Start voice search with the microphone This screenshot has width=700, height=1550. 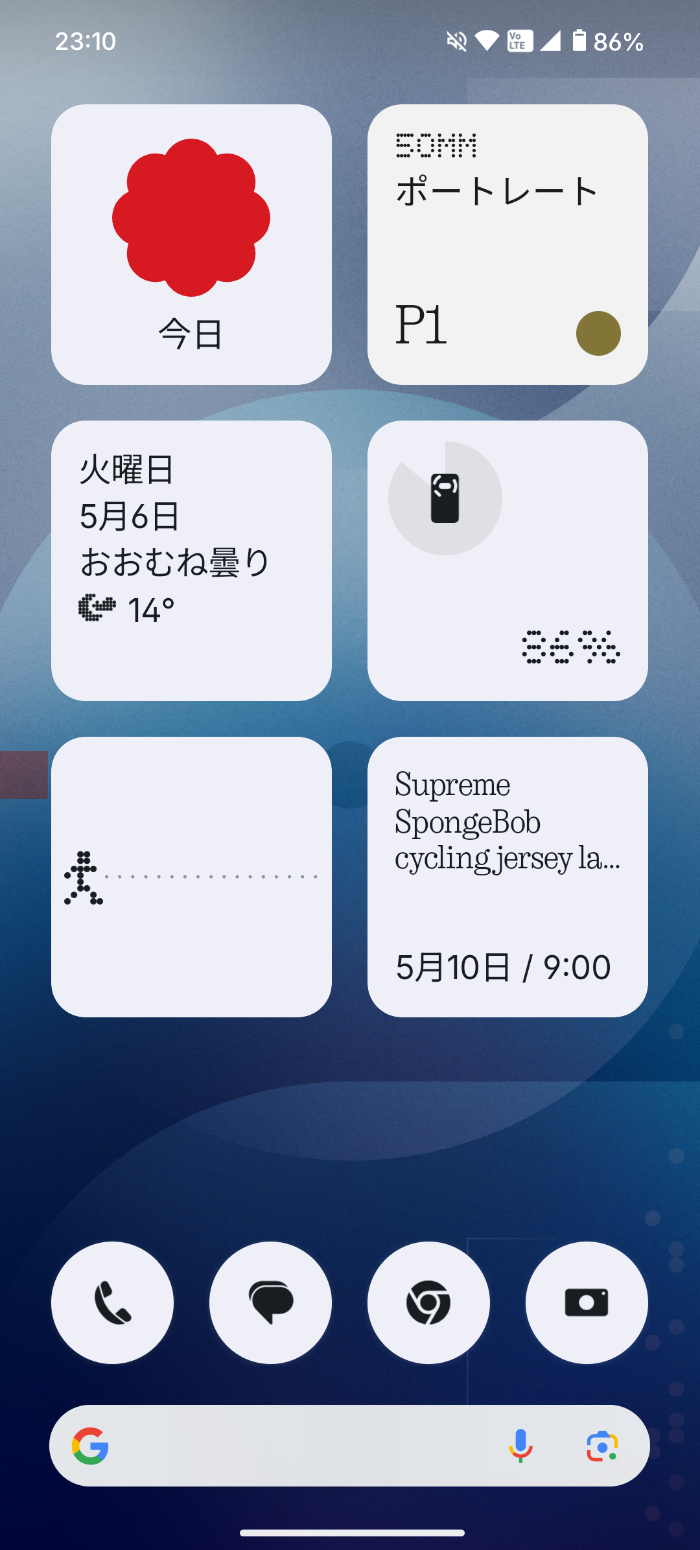coord(520,1446)
